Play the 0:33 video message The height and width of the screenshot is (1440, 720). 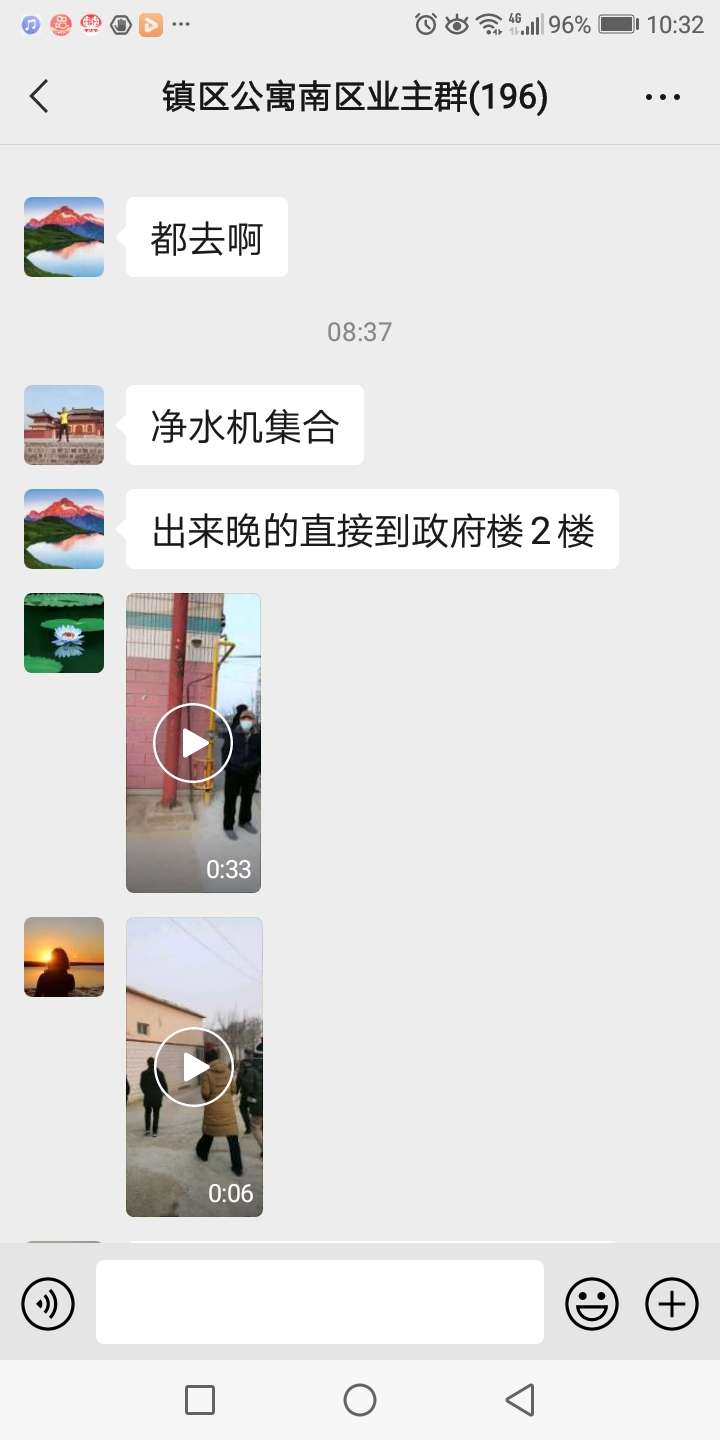[193, 743]
